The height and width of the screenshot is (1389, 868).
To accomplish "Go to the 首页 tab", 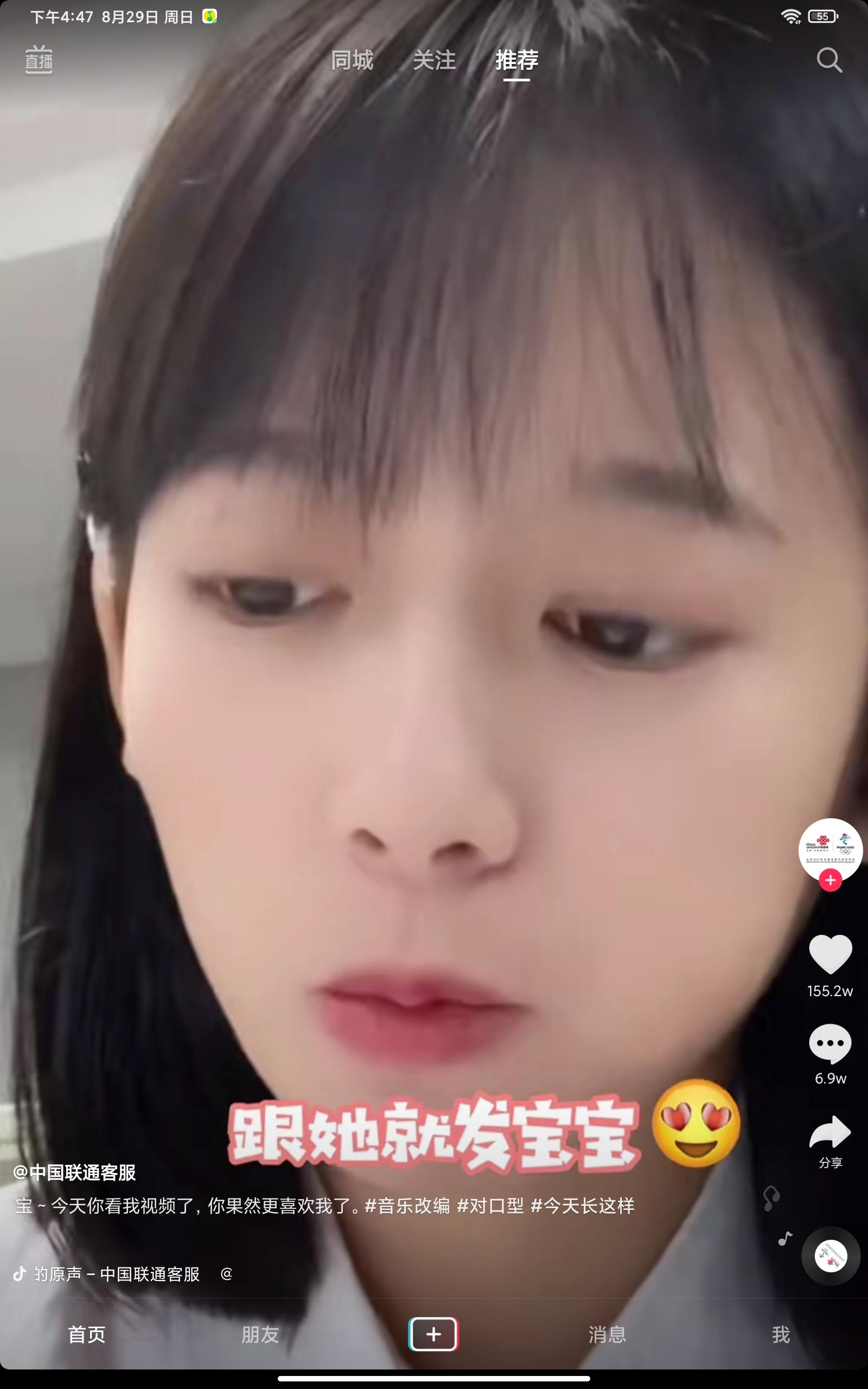I will tap(87, 1335).
